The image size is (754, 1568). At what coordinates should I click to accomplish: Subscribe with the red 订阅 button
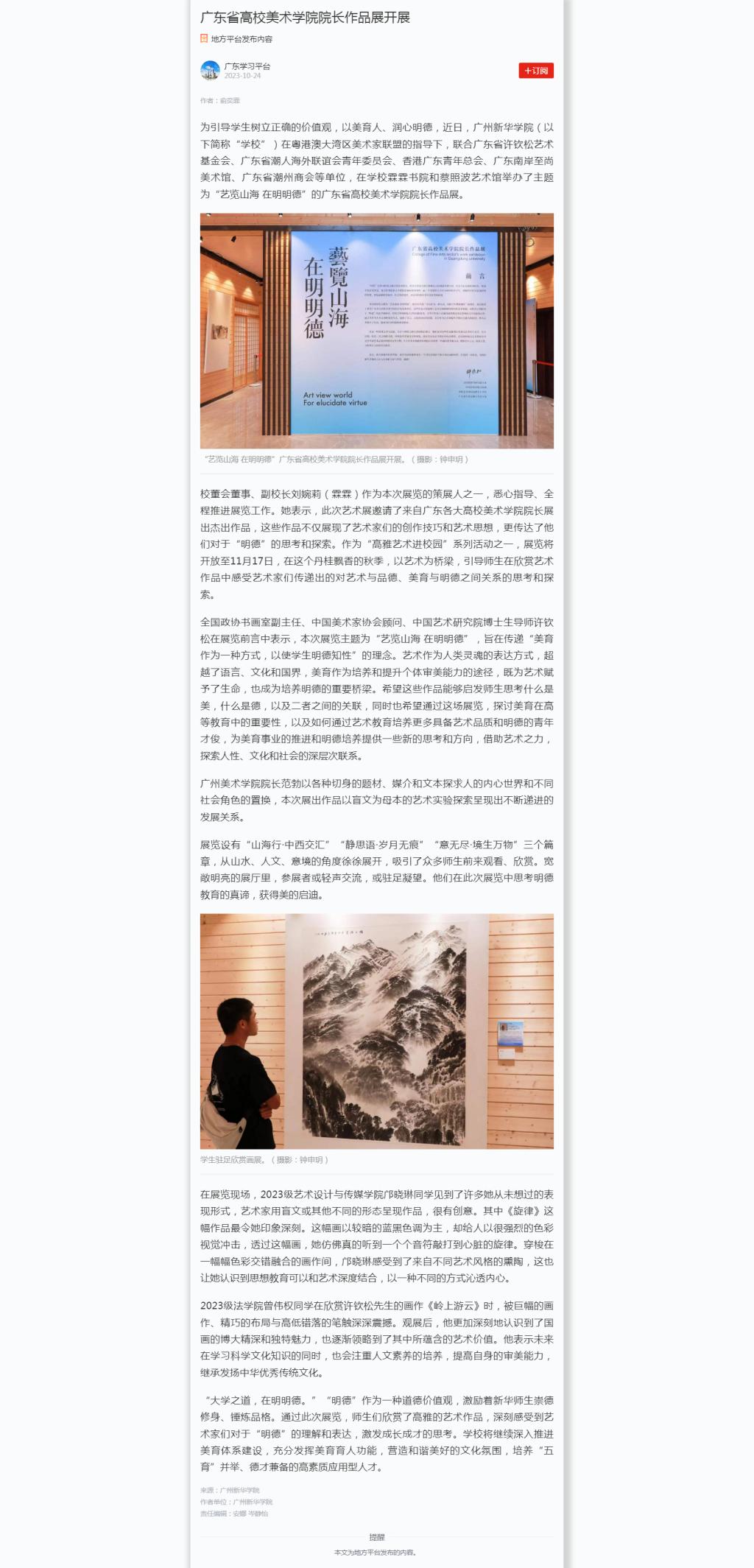[x=535, y=71]
